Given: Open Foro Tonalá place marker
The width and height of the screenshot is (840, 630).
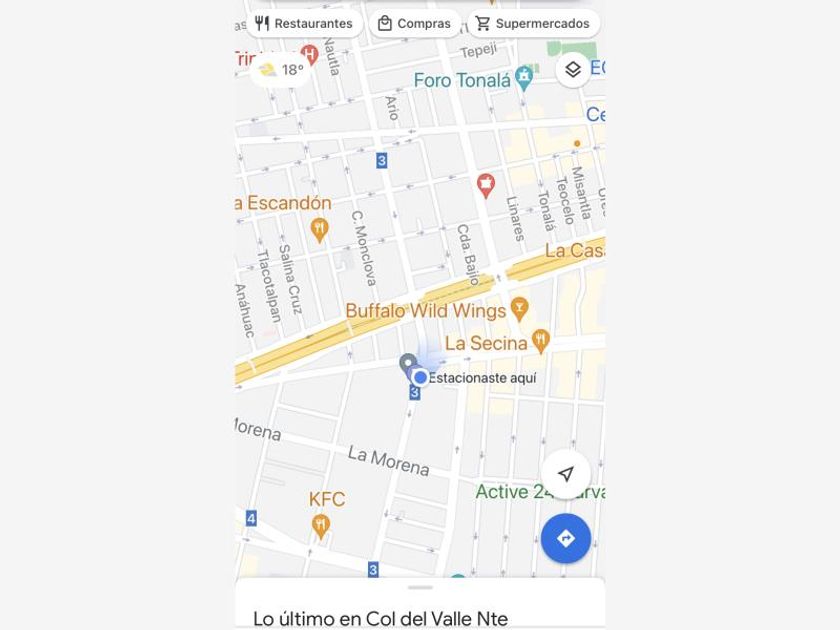Looking at the screenshot, I should click(x=524, y=80).
